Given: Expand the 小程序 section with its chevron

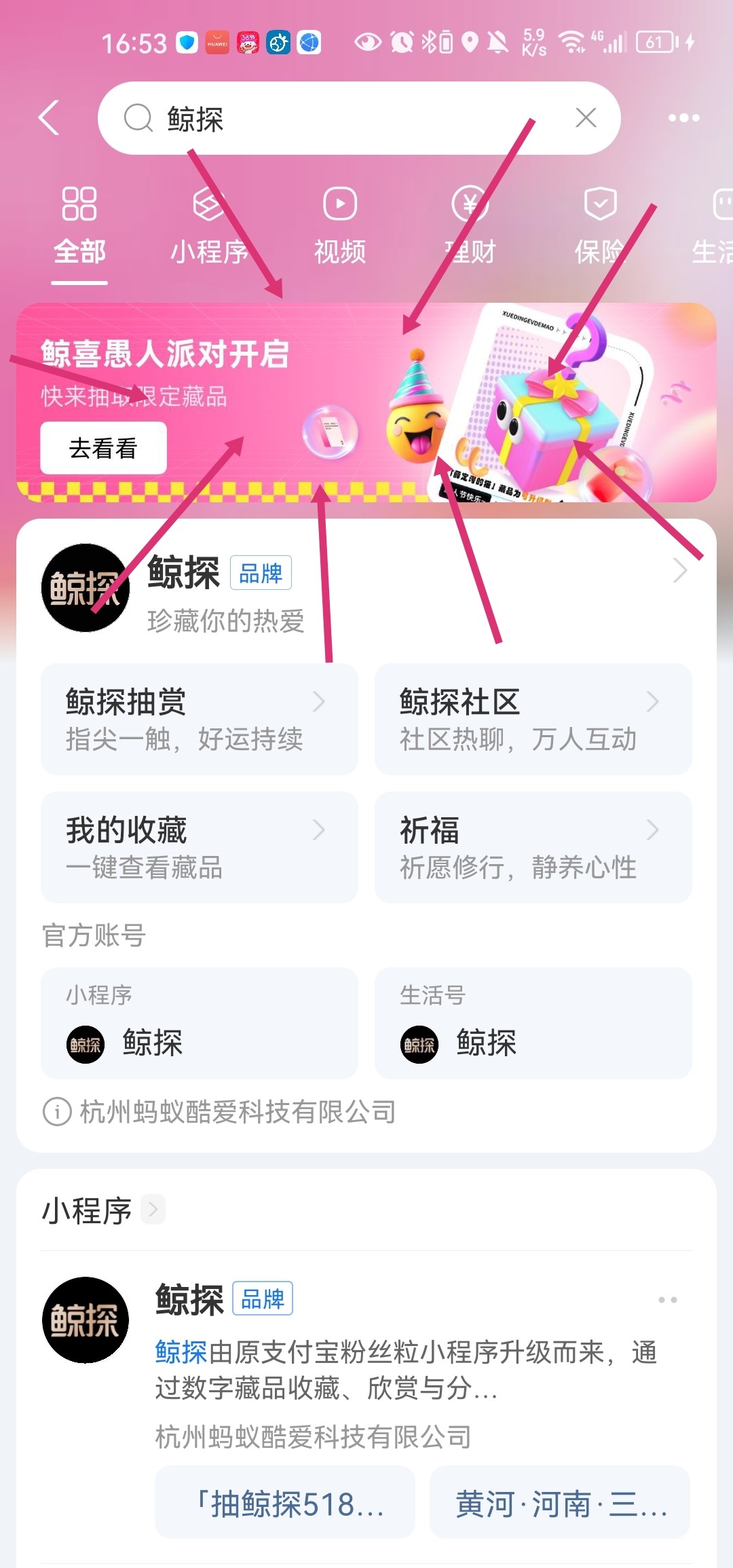Looking at the screenshot, I should tap(153, 1209).
